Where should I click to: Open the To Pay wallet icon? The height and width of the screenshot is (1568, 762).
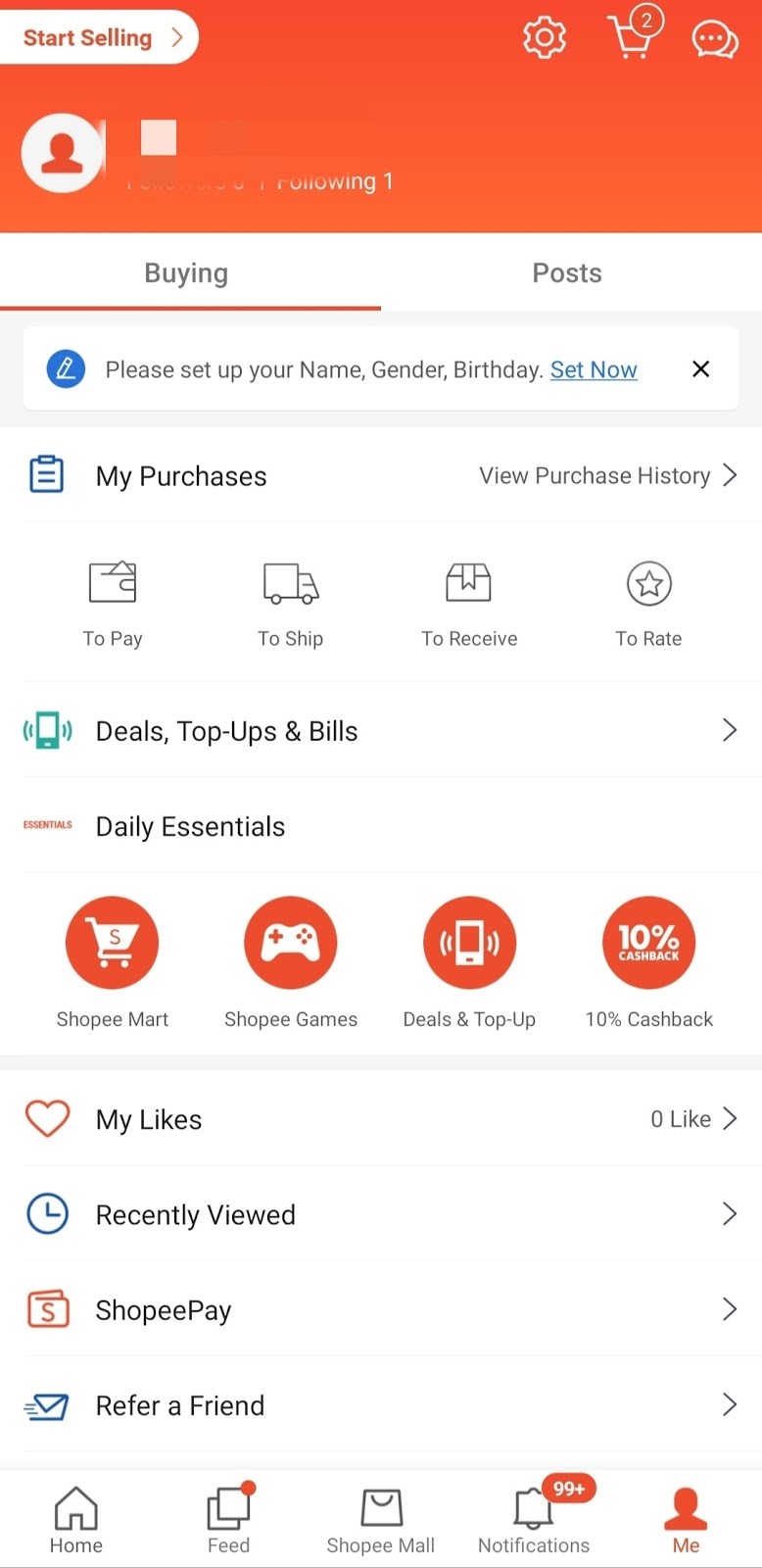coord(113,582)
